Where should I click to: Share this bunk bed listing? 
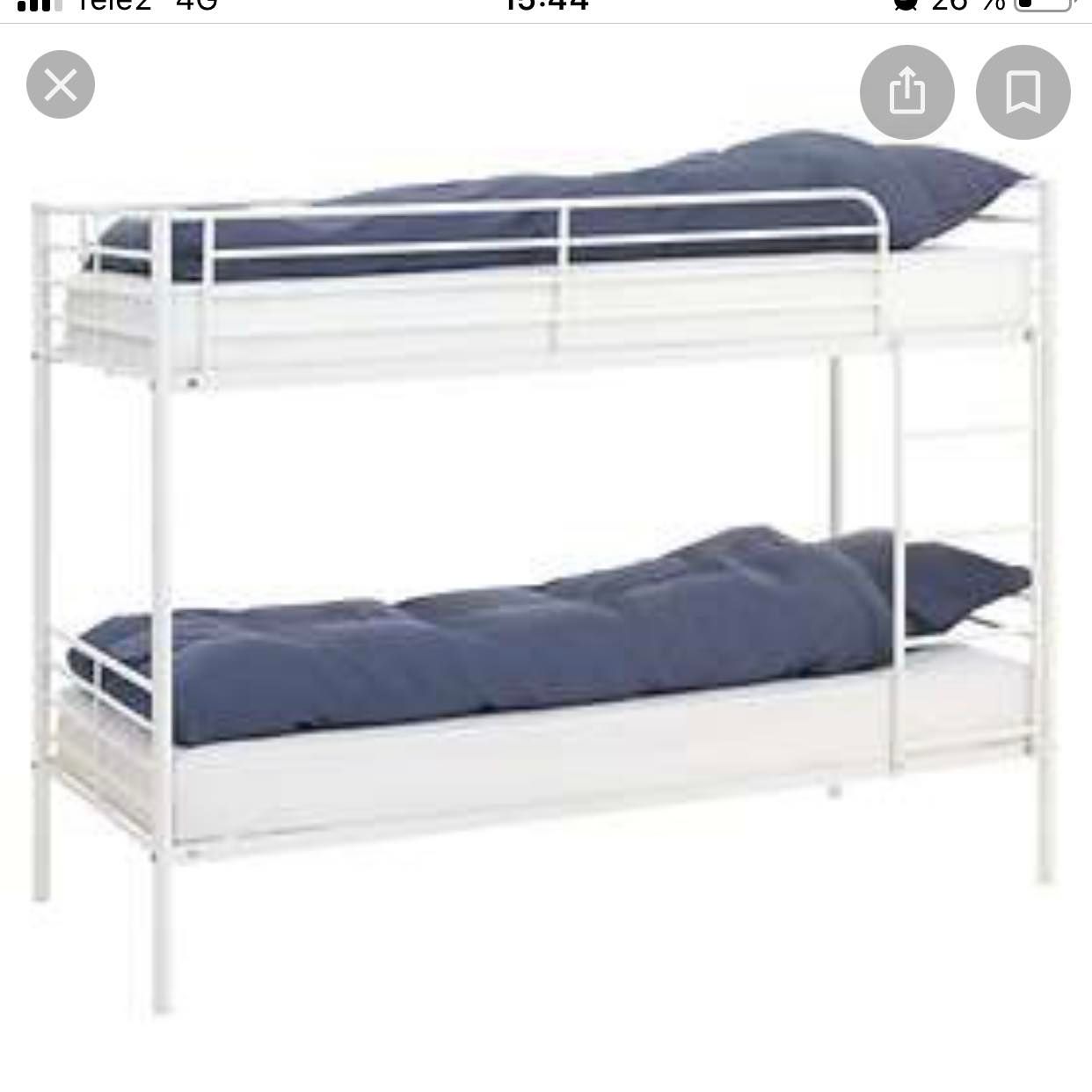(906, 92)
